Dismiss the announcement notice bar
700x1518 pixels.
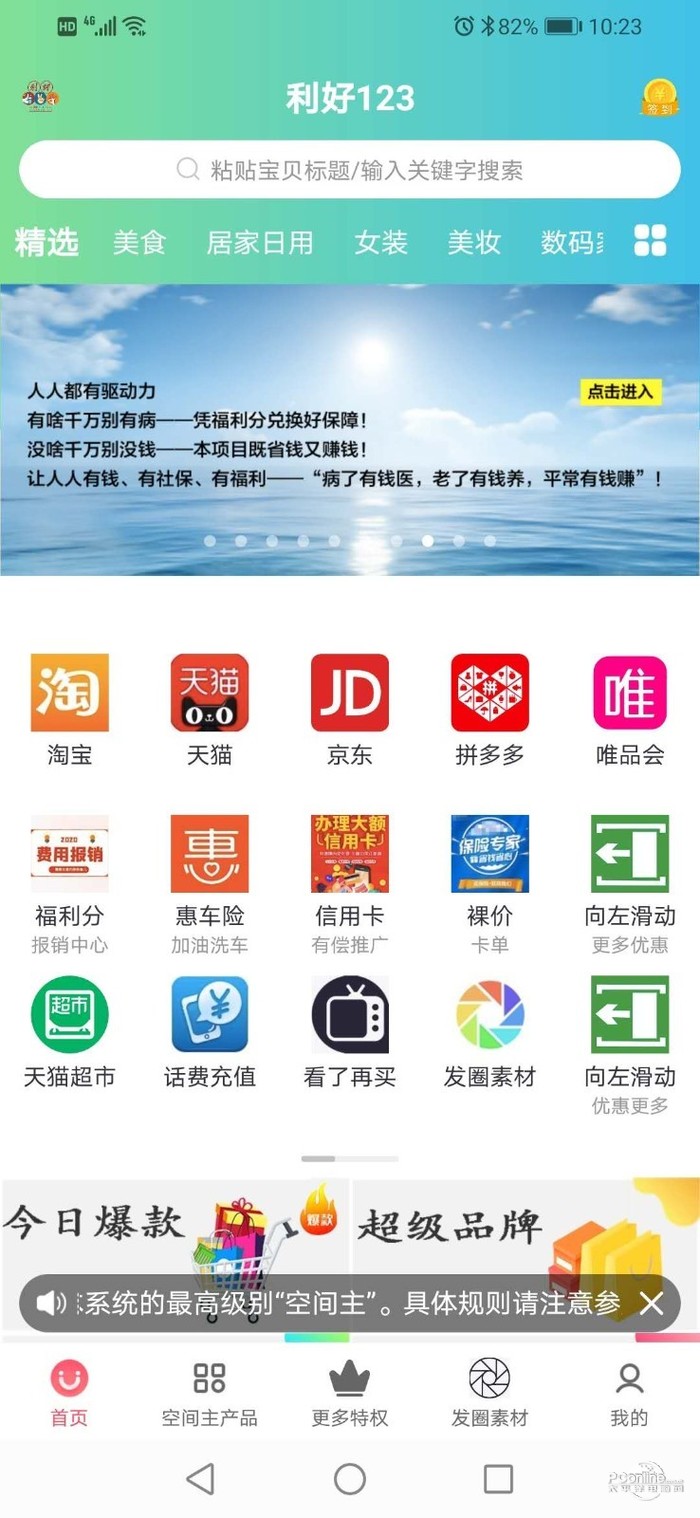pyautogui.click(x=652, y=1303)
